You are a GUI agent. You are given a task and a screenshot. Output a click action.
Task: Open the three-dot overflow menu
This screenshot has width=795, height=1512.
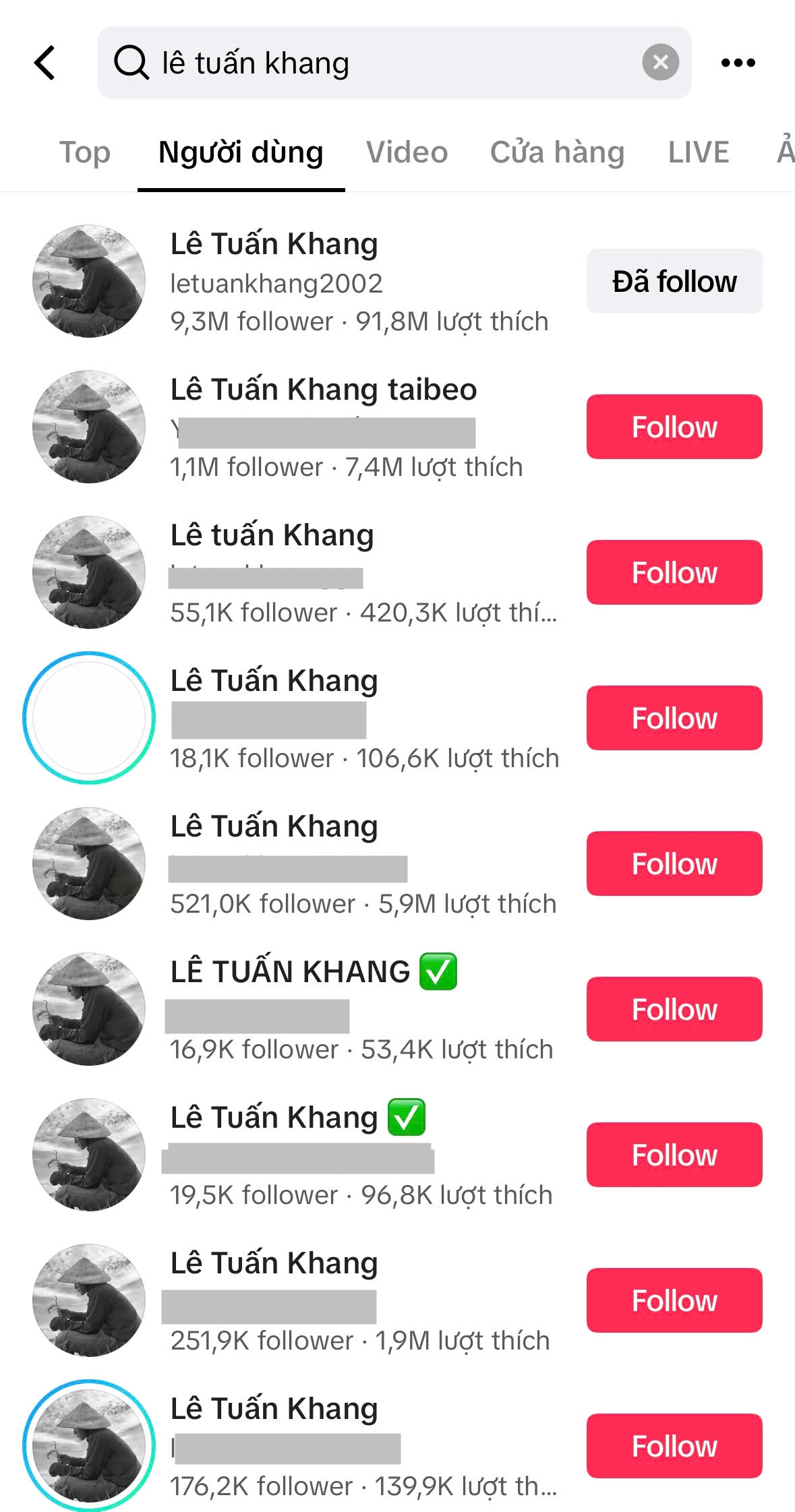point(738,63)
